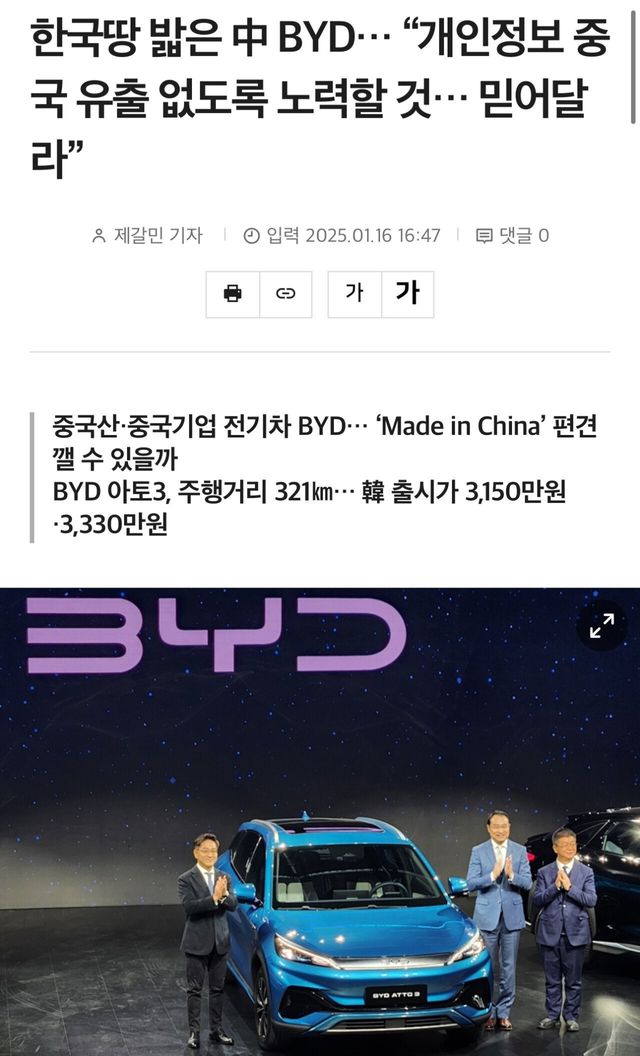Open the 댓글 0 comments section
The width and height of the screenshot is (640, 1056).
512,236
